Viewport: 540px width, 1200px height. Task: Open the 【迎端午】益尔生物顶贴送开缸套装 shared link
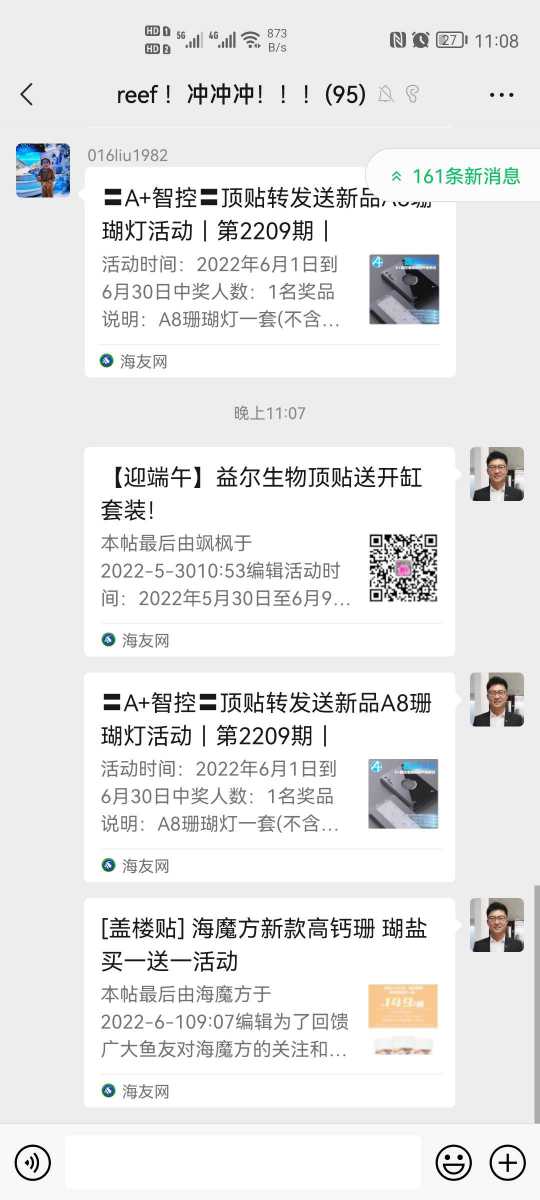coord(270,551)
